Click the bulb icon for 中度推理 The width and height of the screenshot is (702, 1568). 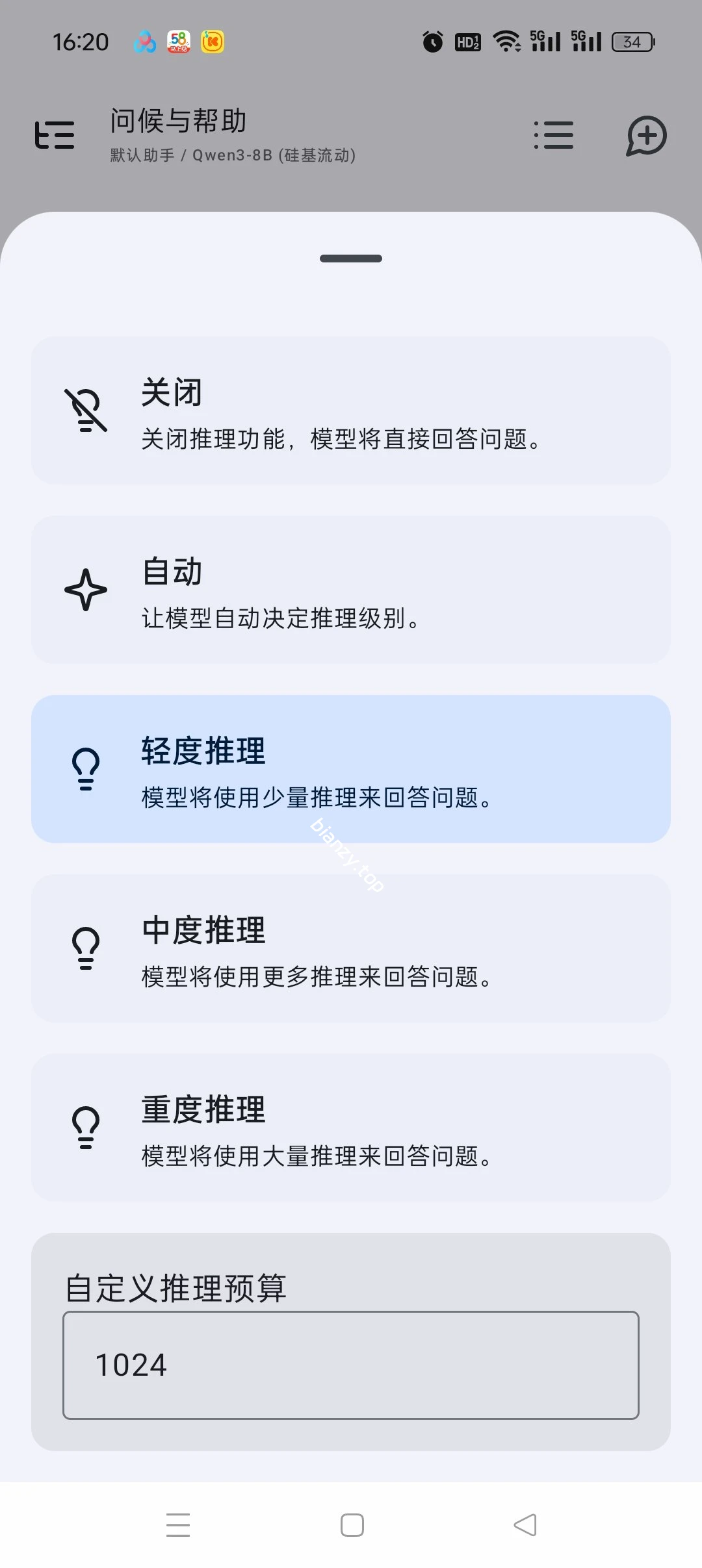86,950
